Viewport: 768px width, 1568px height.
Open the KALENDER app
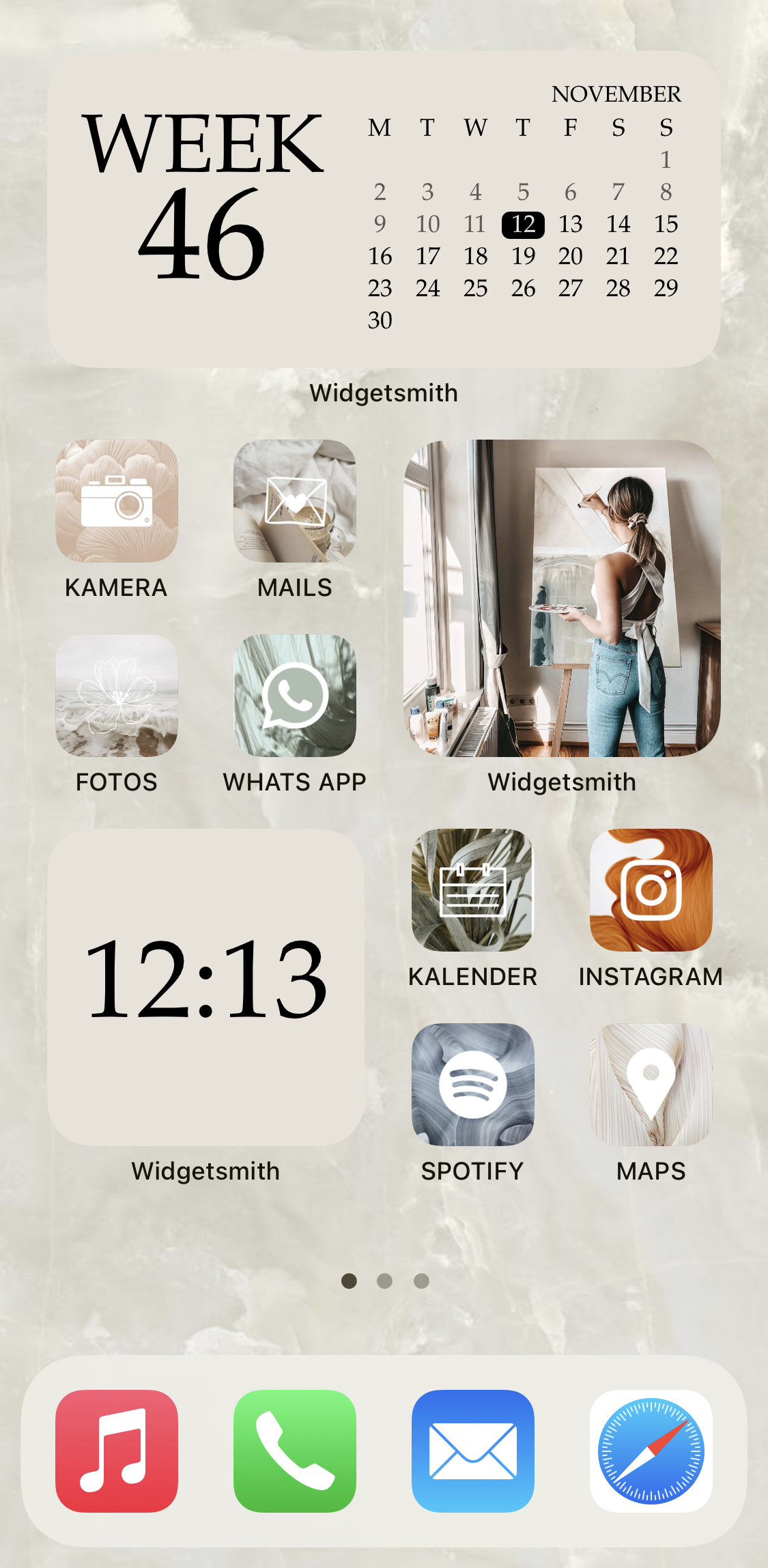(x=473, y=890)
